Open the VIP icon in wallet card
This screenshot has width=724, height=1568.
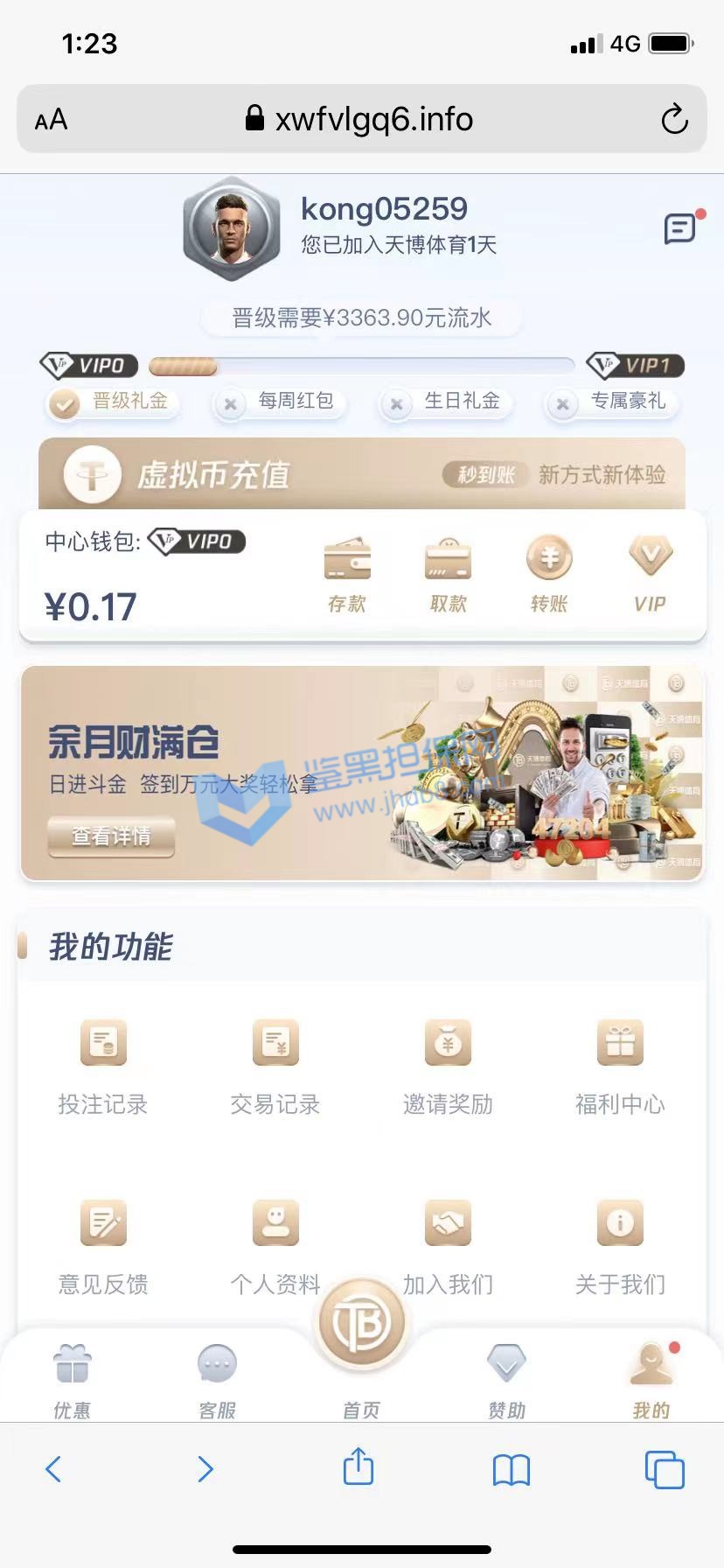pyautogui.click(x=650, y=573)
